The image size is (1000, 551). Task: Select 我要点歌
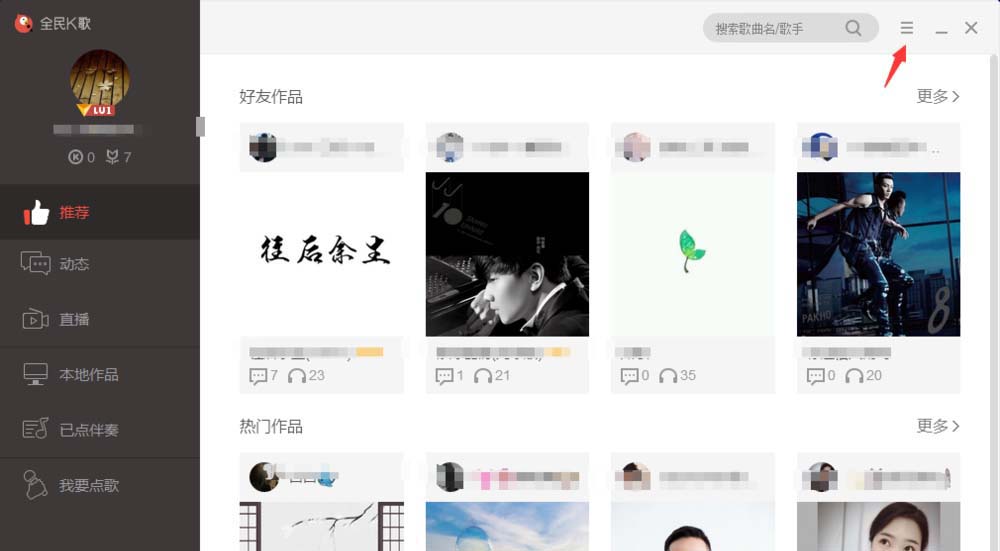88,486
